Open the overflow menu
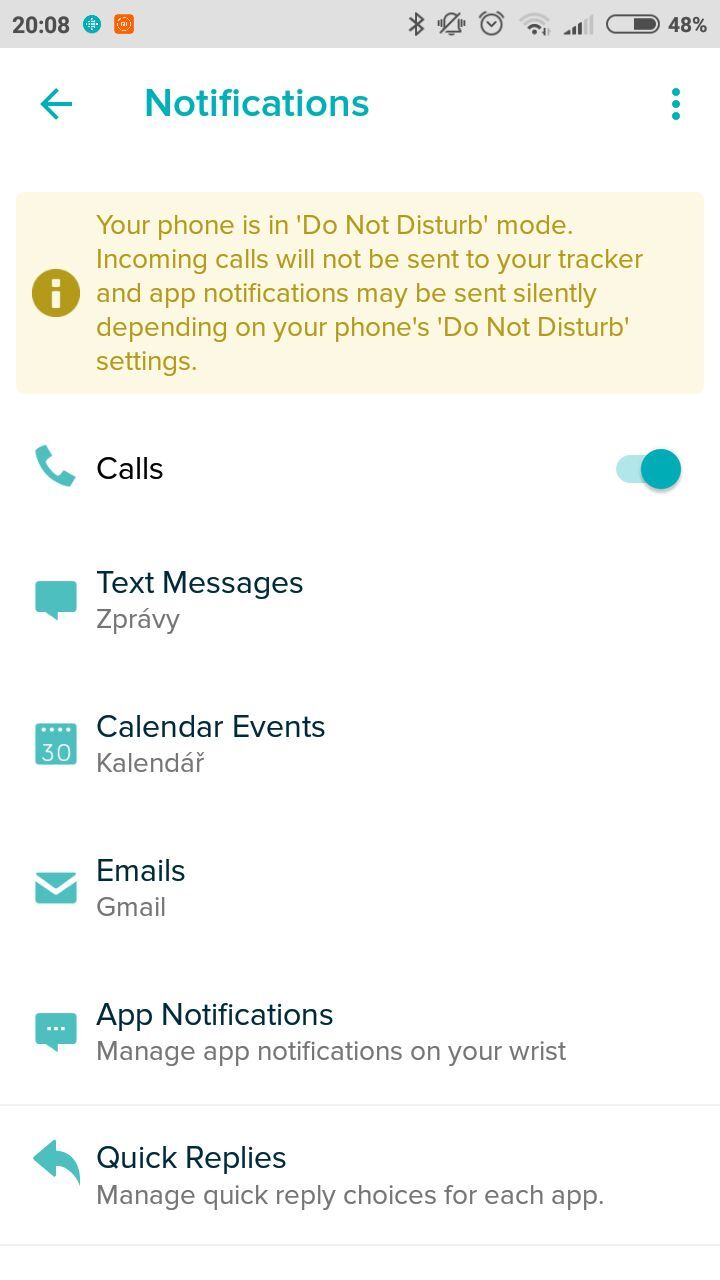The width and height of the screenshot is (720, 1280). pos(676,104)
